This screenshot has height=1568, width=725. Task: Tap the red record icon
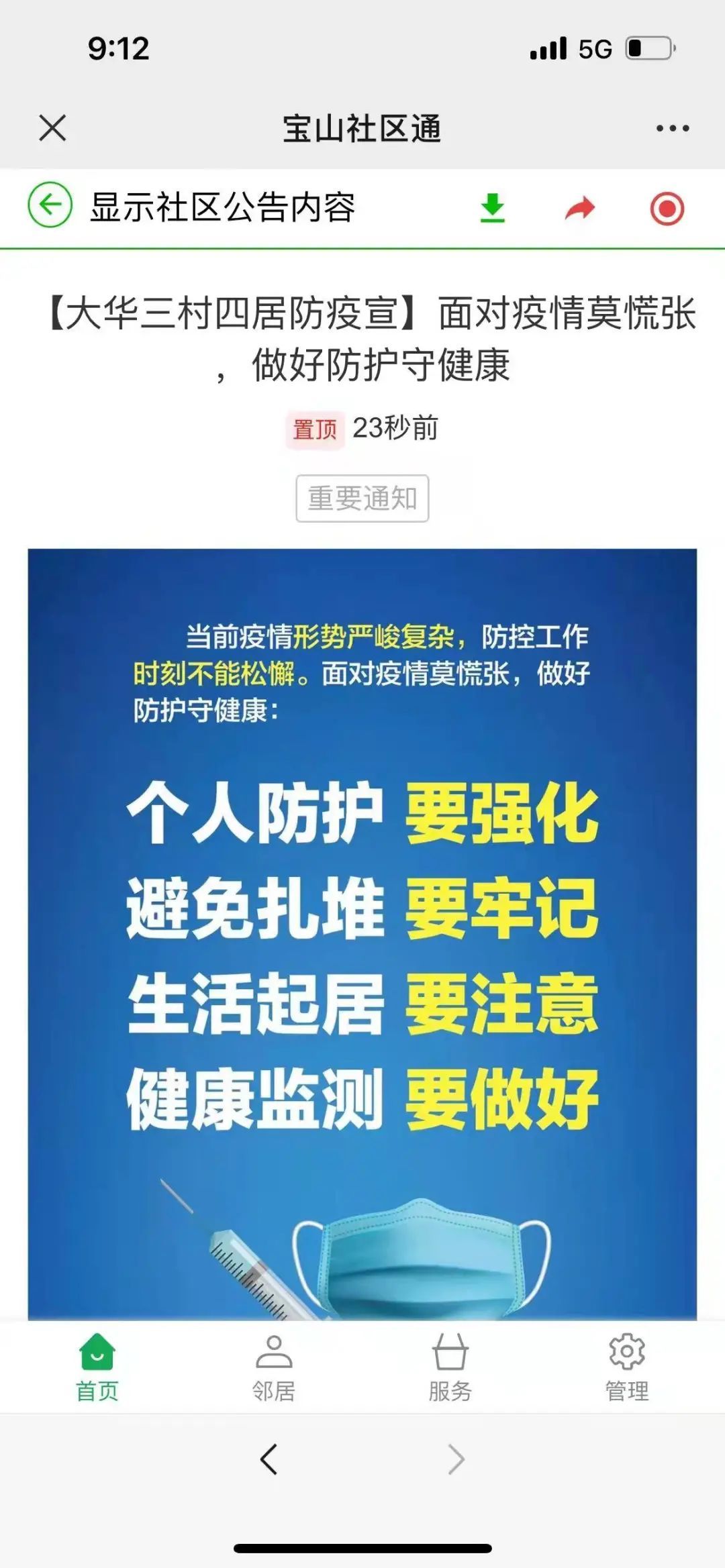667,208
